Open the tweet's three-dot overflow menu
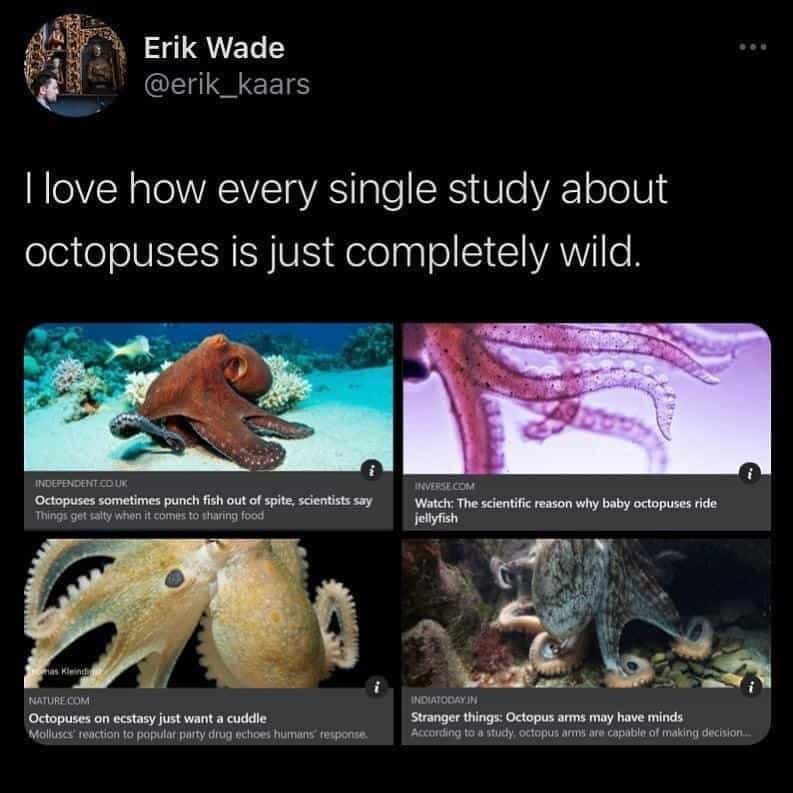The width and height of the screenshot is (793, 793). pos(753,46)
